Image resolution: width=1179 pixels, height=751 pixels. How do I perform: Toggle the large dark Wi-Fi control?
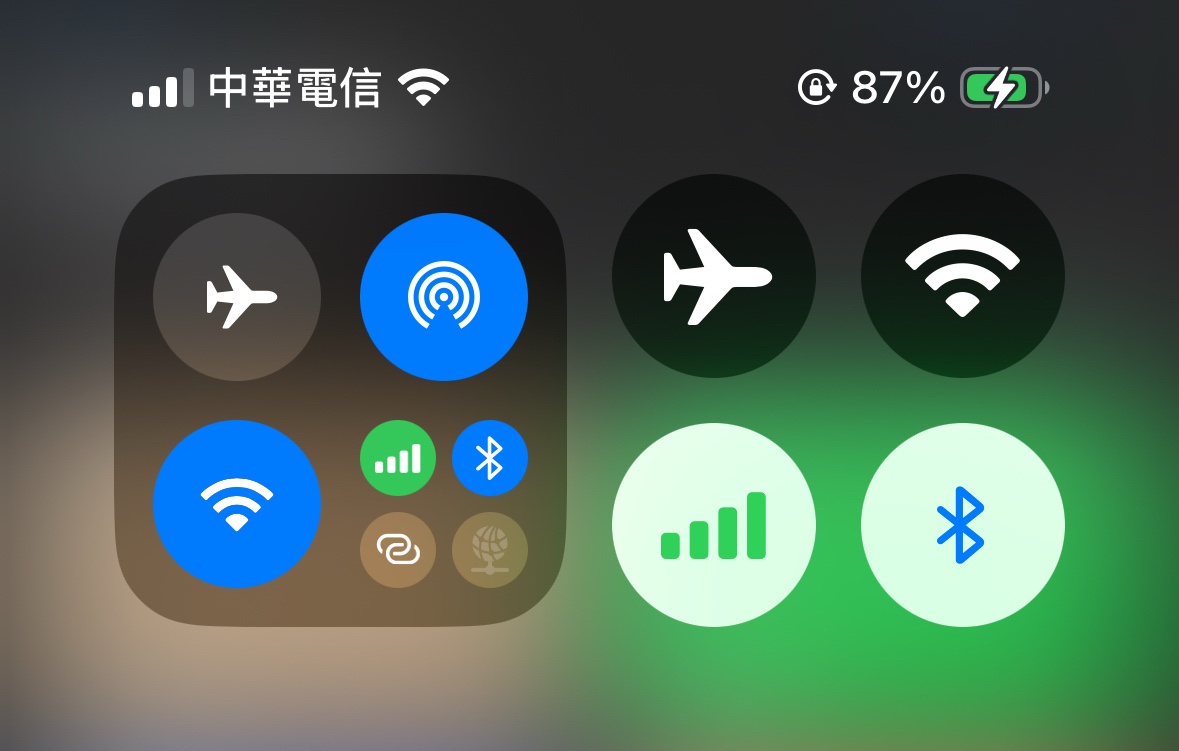point(962,276)
